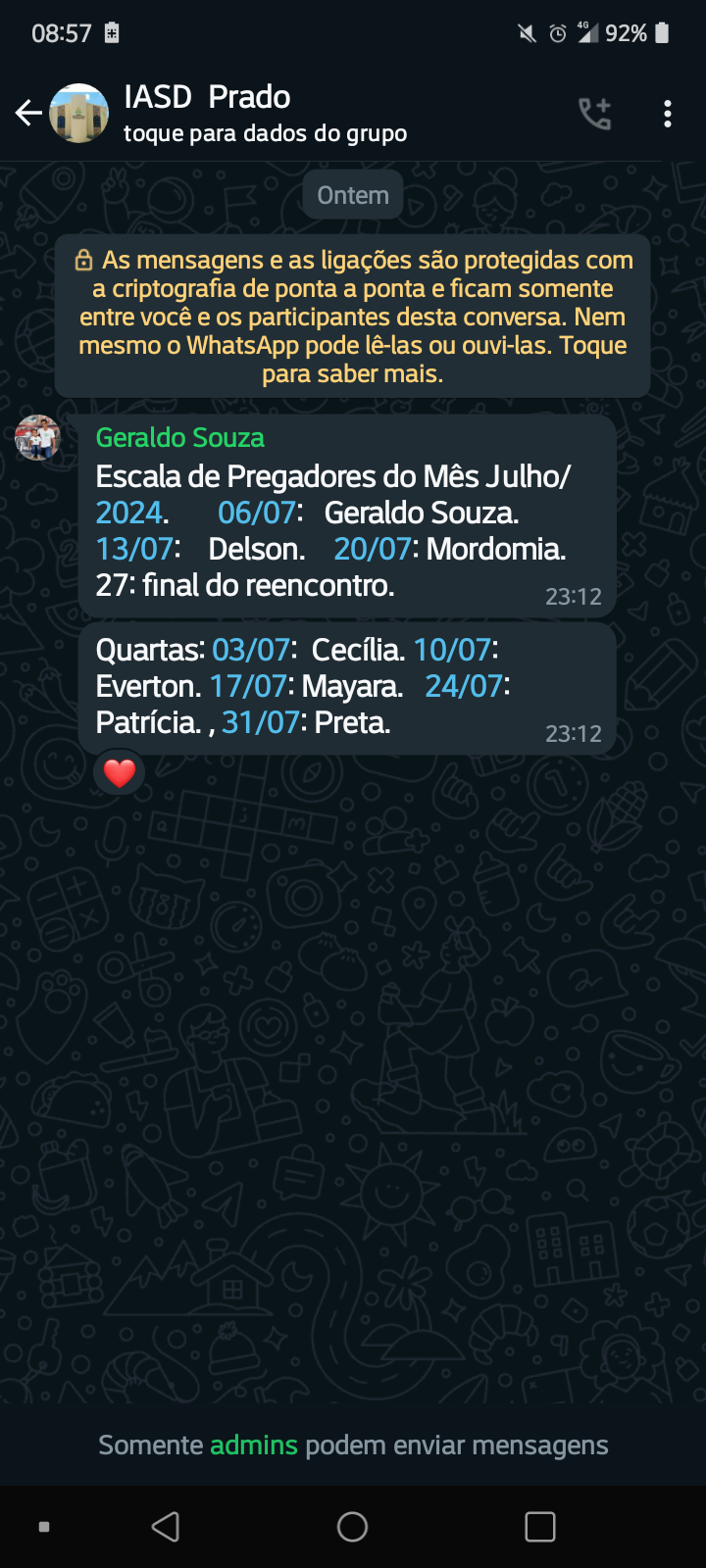The width and height of the screenshot is (706, 1568).
Task: Open the 06/07 date link
Action: click(257, 513)
